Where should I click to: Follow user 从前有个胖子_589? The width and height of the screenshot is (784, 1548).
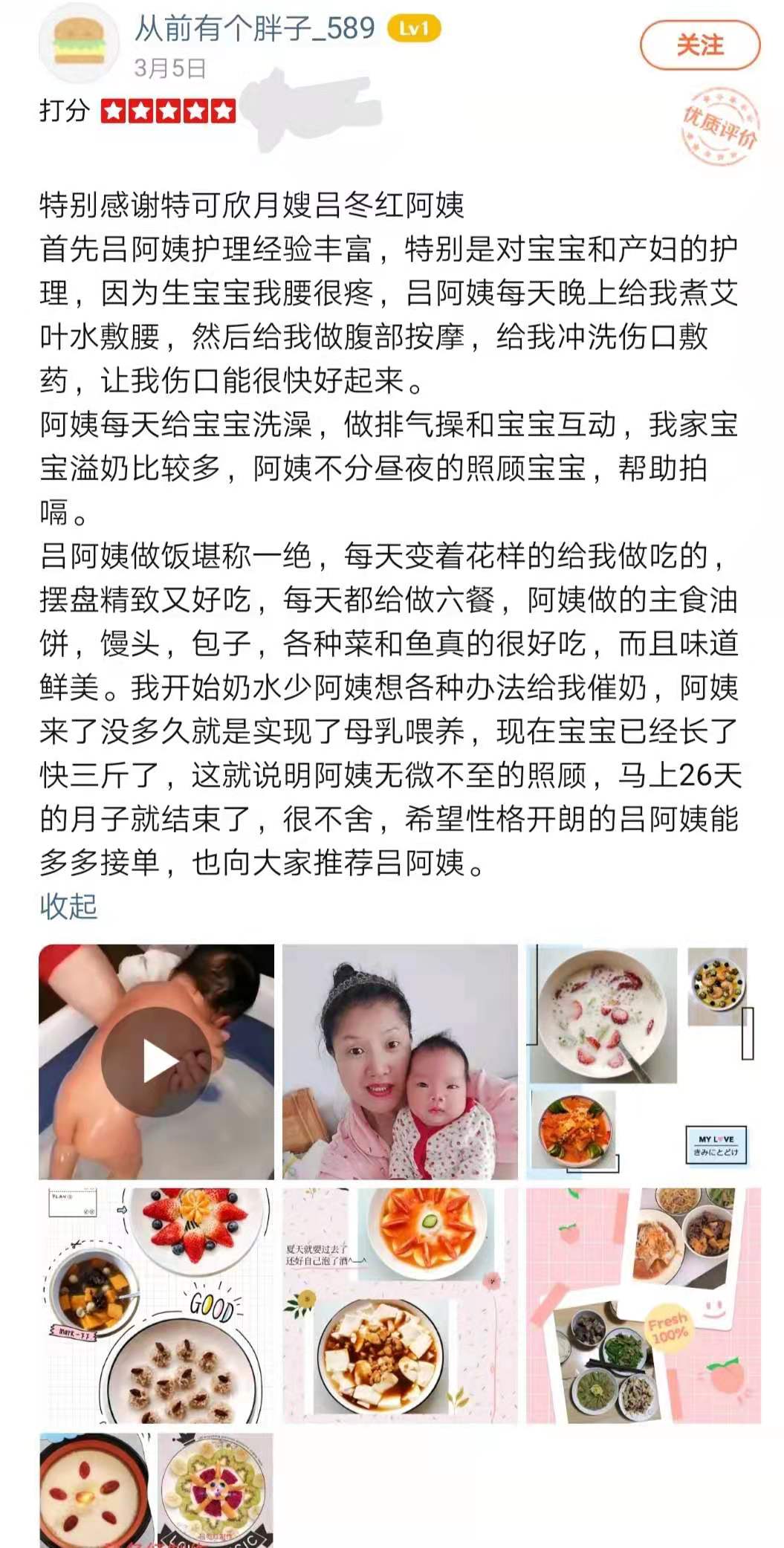699,46
